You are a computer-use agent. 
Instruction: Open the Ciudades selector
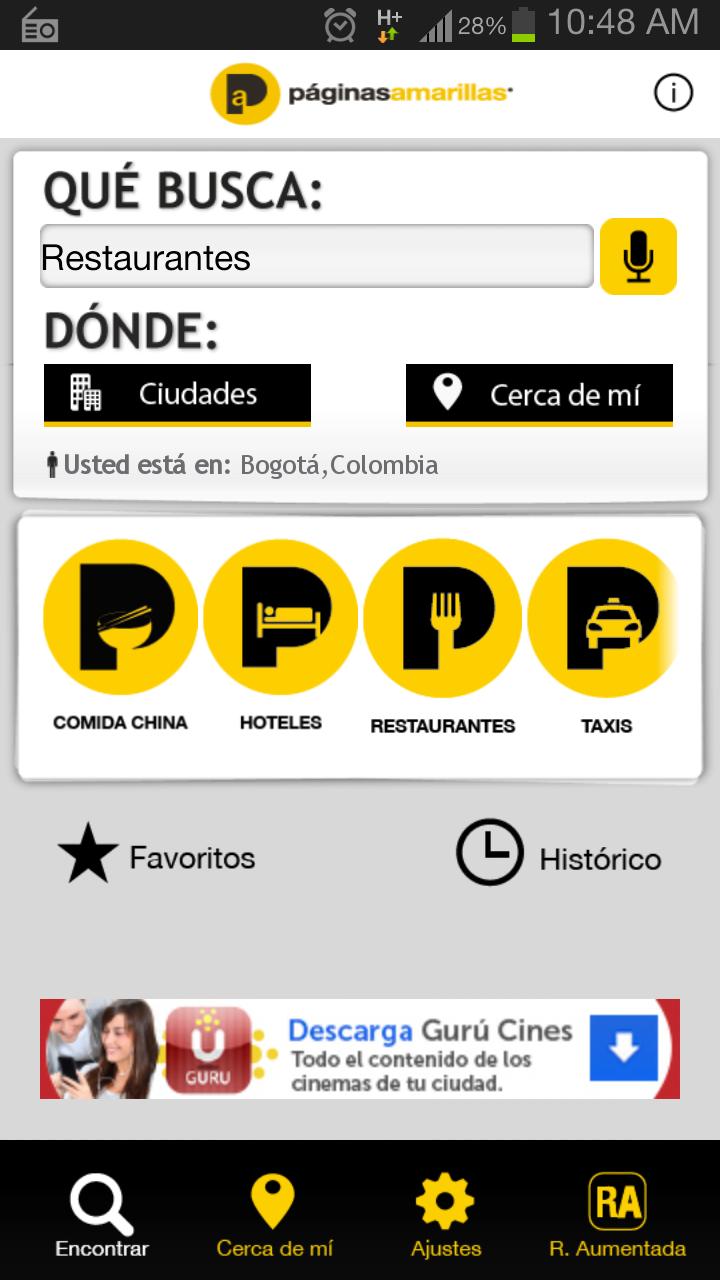176,394
